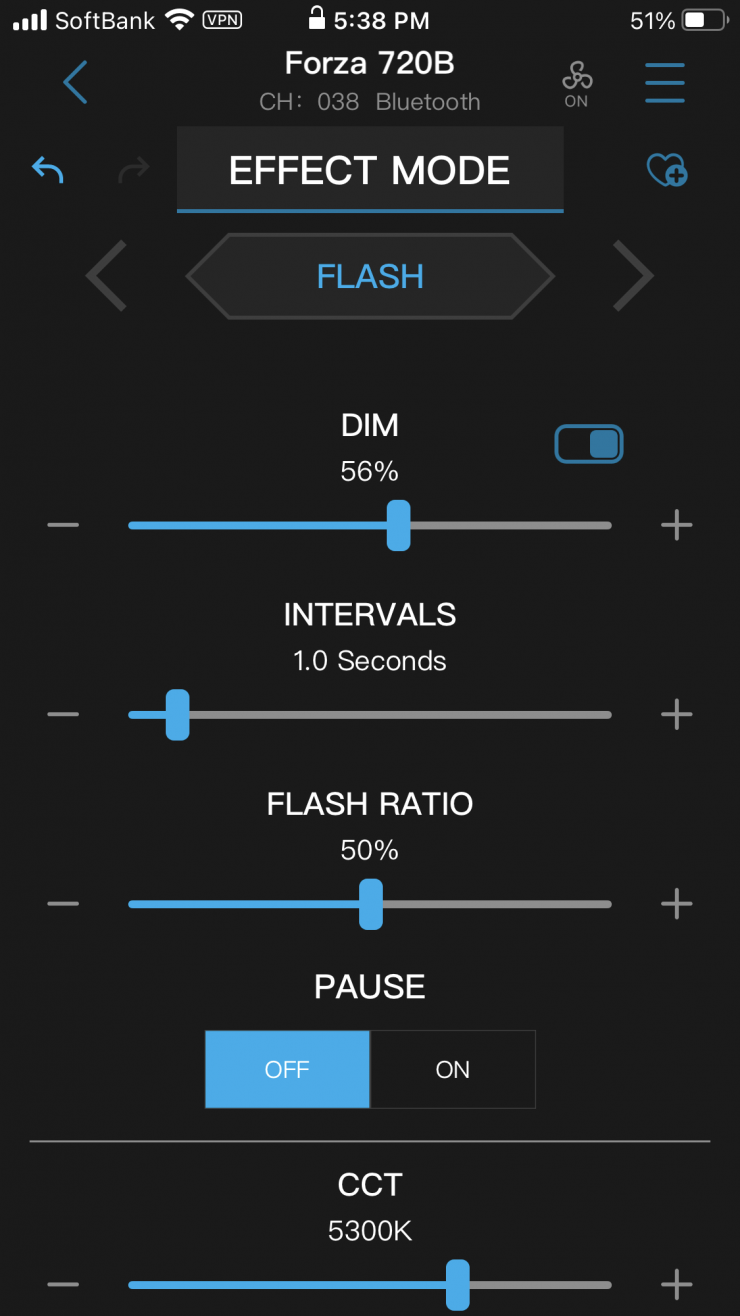
Task: Decrease FLASH RATIO with the minus button
Action: [63, 904]
